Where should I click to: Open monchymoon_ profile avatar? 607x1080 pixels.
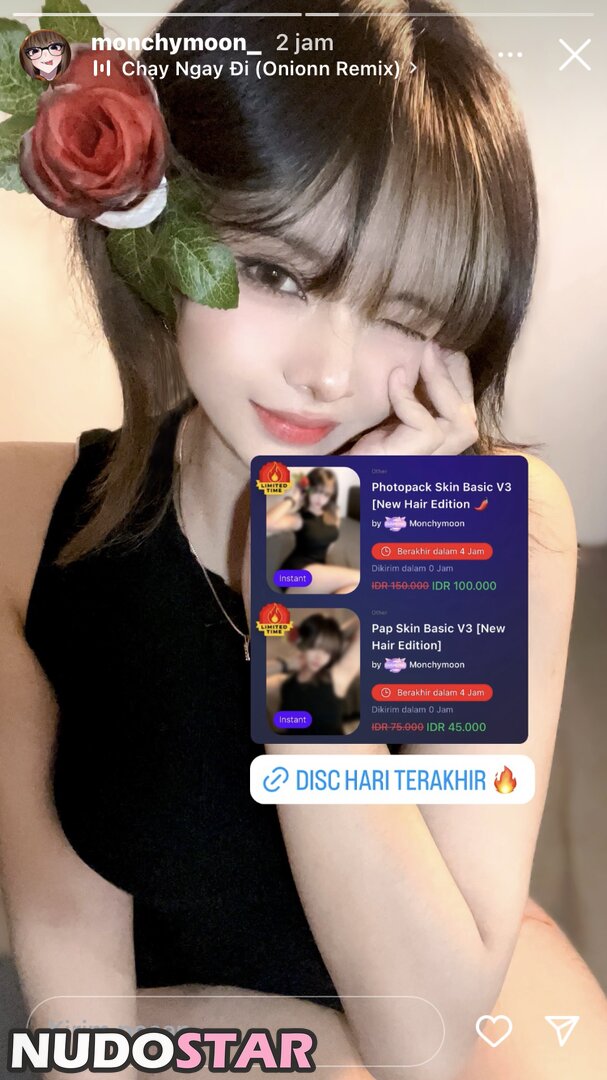coord(45,56)
